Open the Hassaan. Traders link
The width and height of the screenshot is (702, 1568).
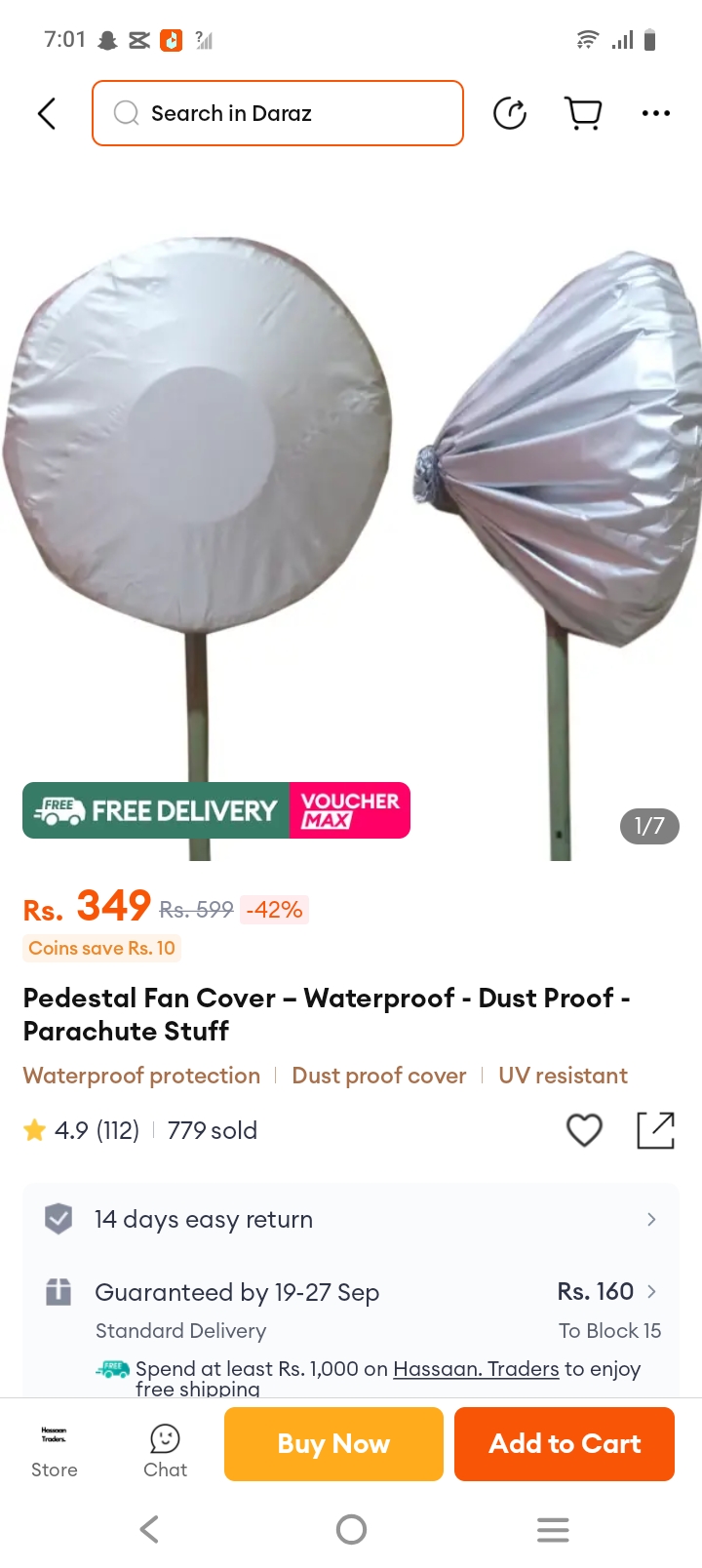coord(476,1369)
